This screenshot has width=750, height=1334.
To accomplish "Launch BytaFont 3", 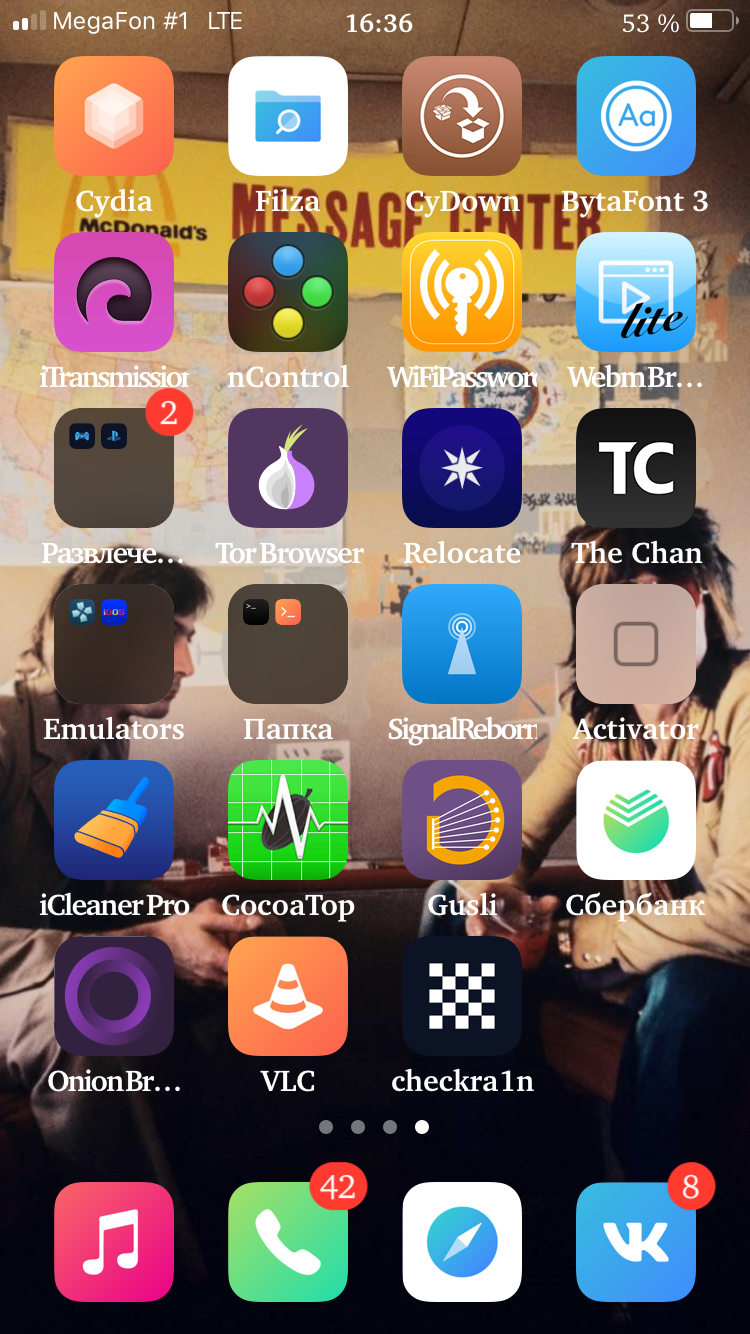I will tap(636, 116).
